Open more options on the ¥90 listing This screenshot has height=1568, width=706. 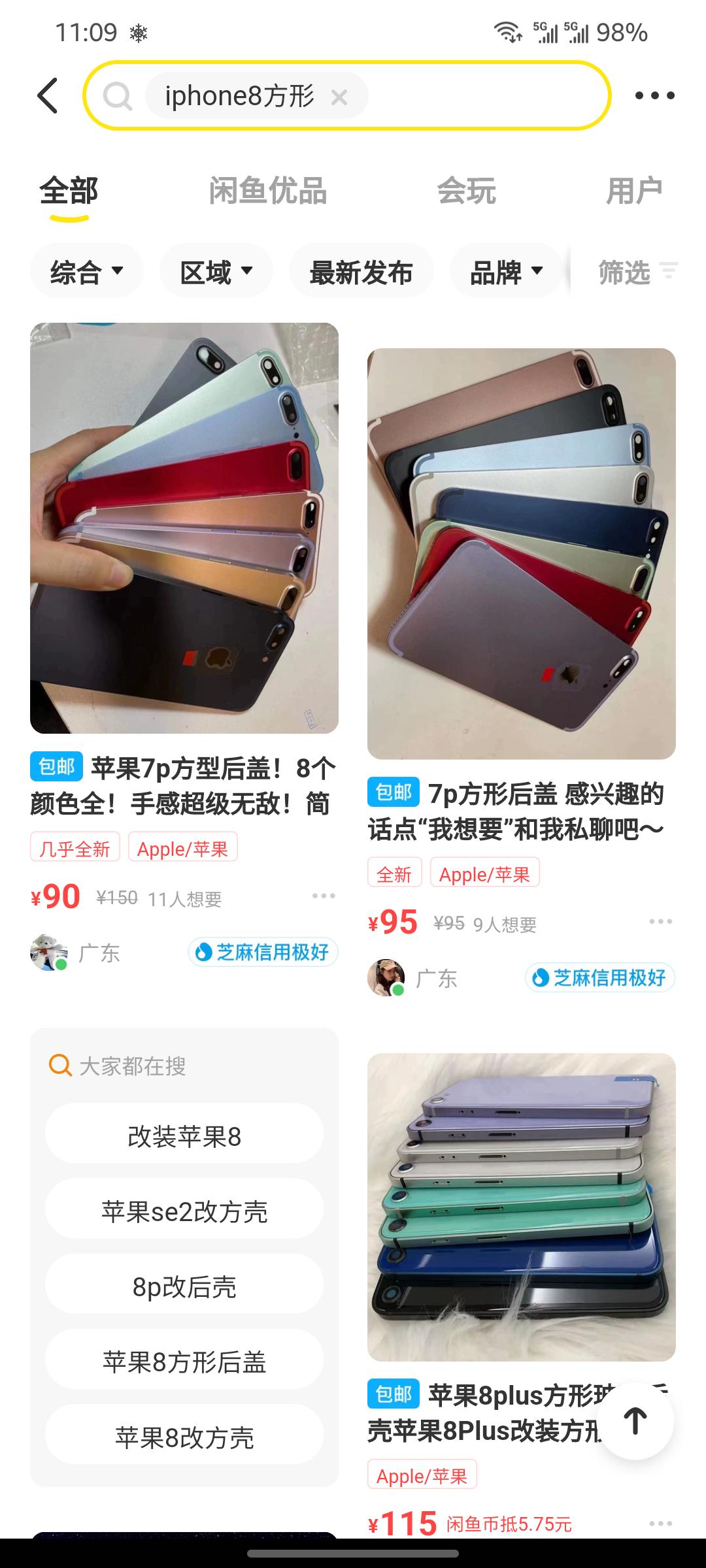coord(324,896)
